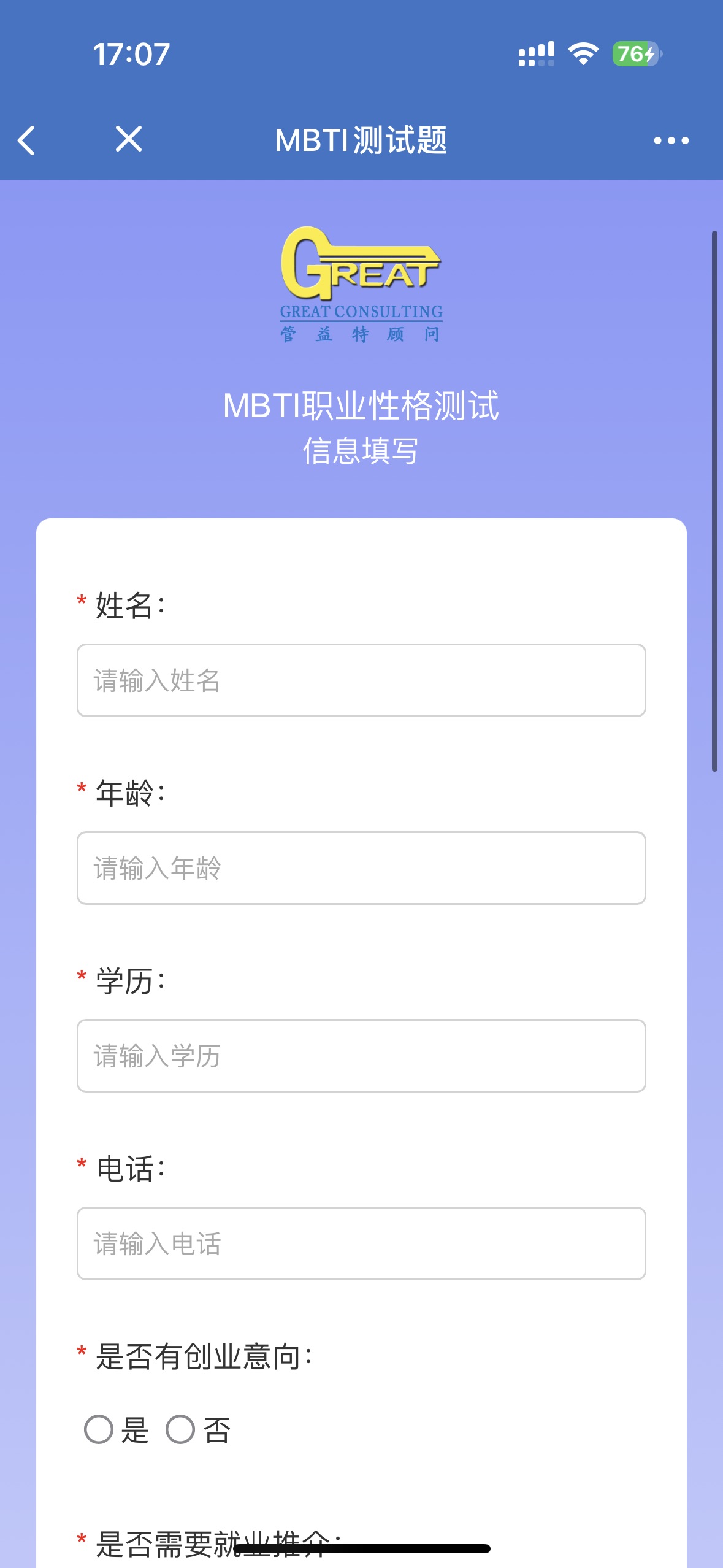The height and width of the screenshot is (1568, 723).
Task: Close the MBTI测试题 page
Action: 129,139
